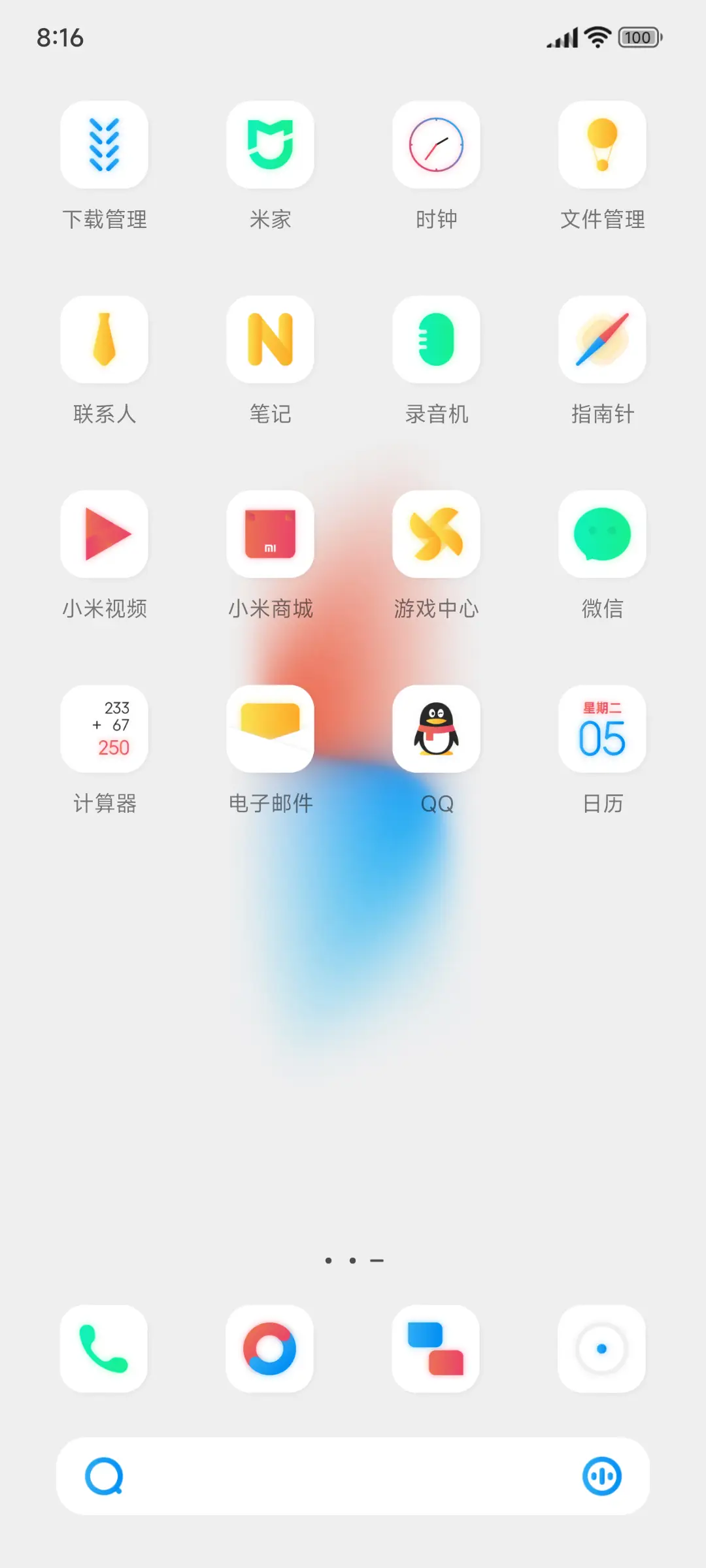Open 小米商城 Mi Store
This screenshot has width=706, height=1568.
click(x=270, y=534)
